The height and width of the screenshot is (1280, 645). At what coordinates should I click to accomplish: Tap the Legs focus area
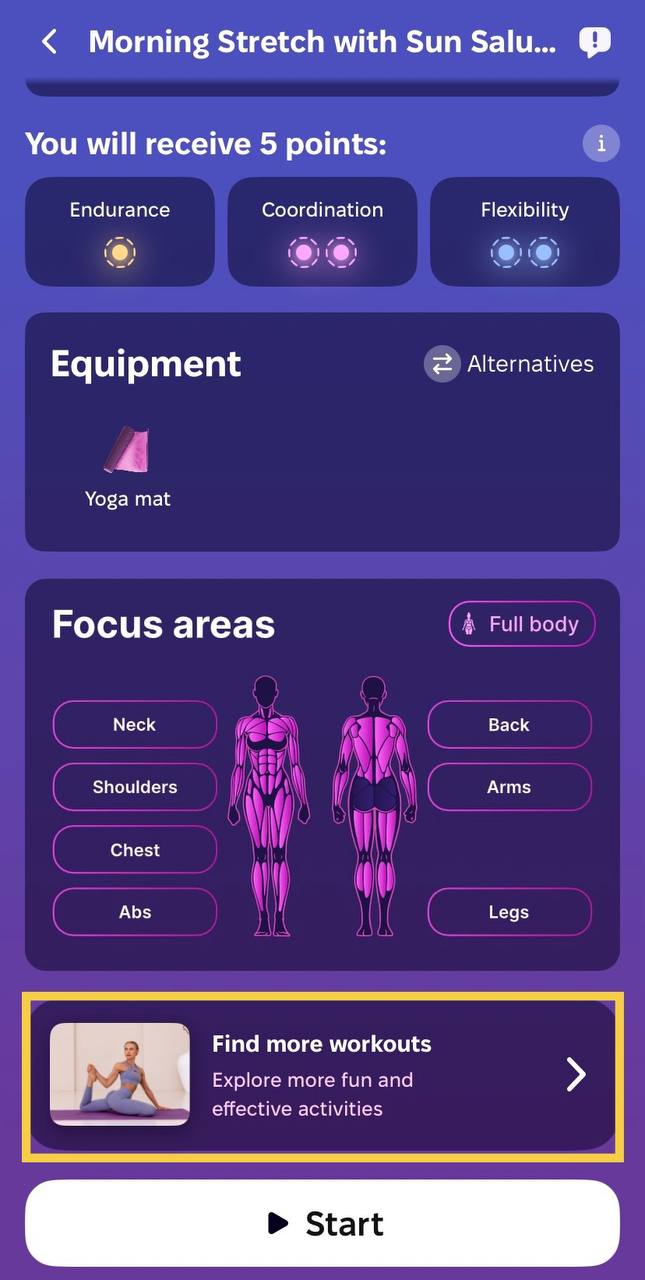pyautogui.click(x=509, y=912)
